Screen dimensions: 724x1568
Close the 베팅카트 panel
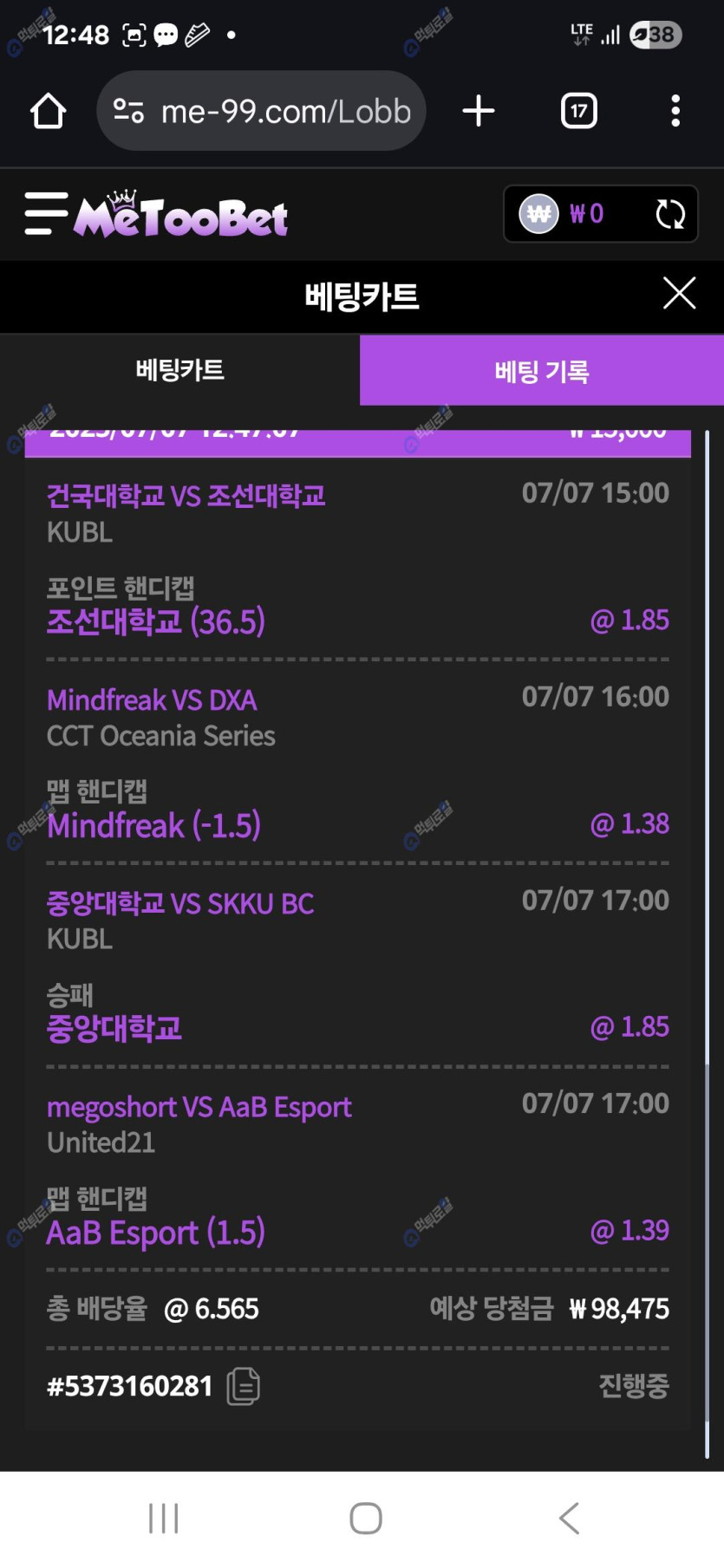tap(679, 294)
